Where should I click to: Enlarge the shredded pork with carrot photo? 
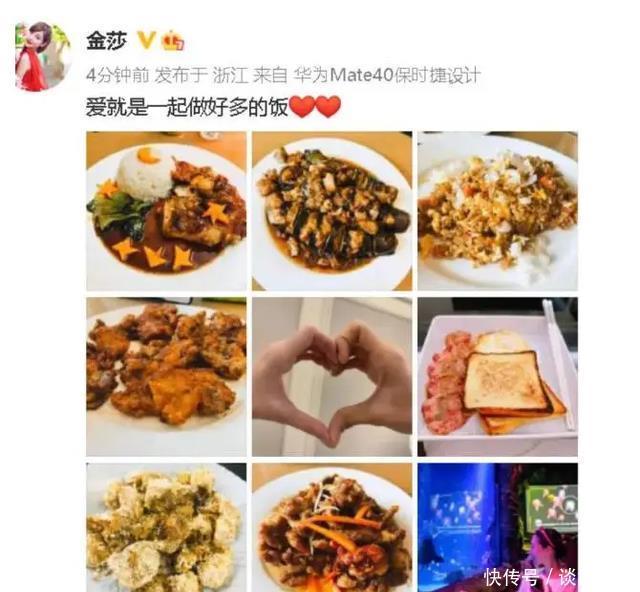(332, 527)
